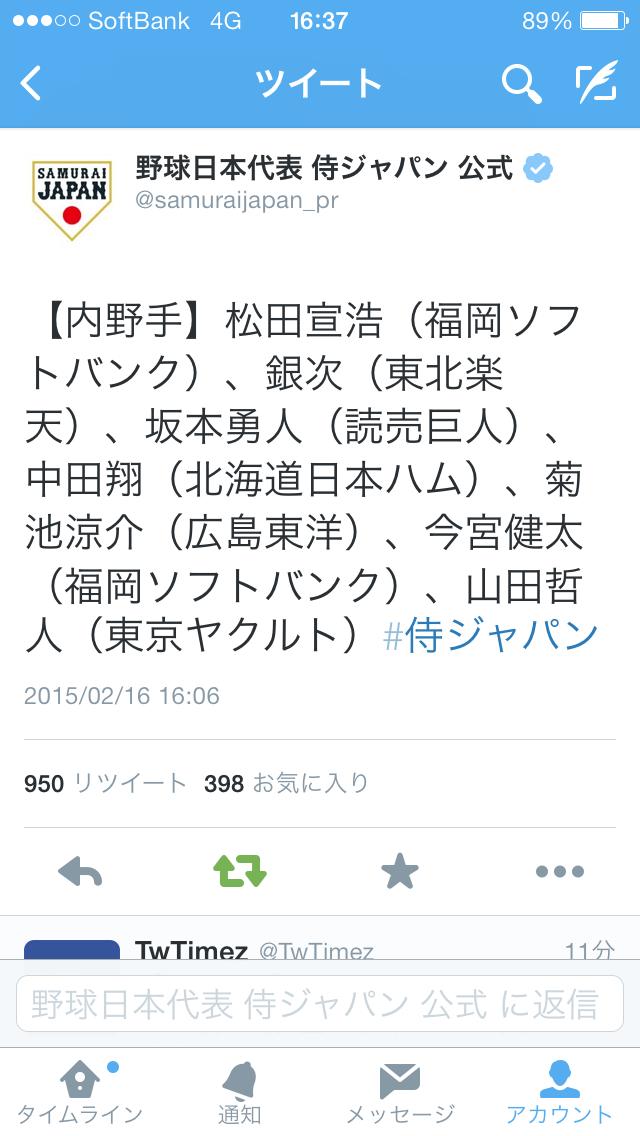The height and width of the screenshot is (1136, 640).
Task: Open search with the magnifier icon
Action: pos(520,84)
